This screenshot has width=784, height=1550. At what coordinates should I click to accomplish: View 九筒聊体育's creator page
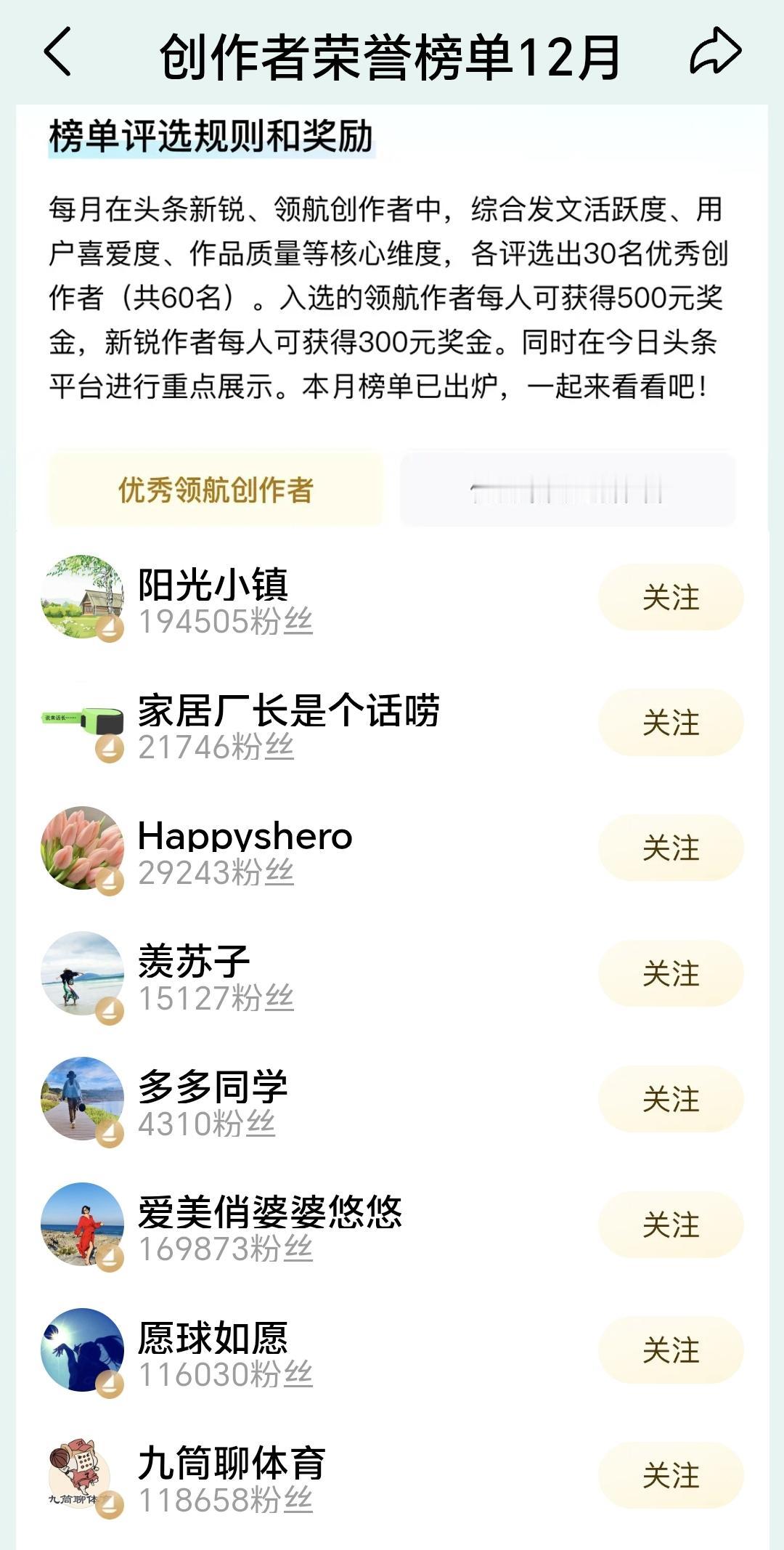coord(232,1464)
